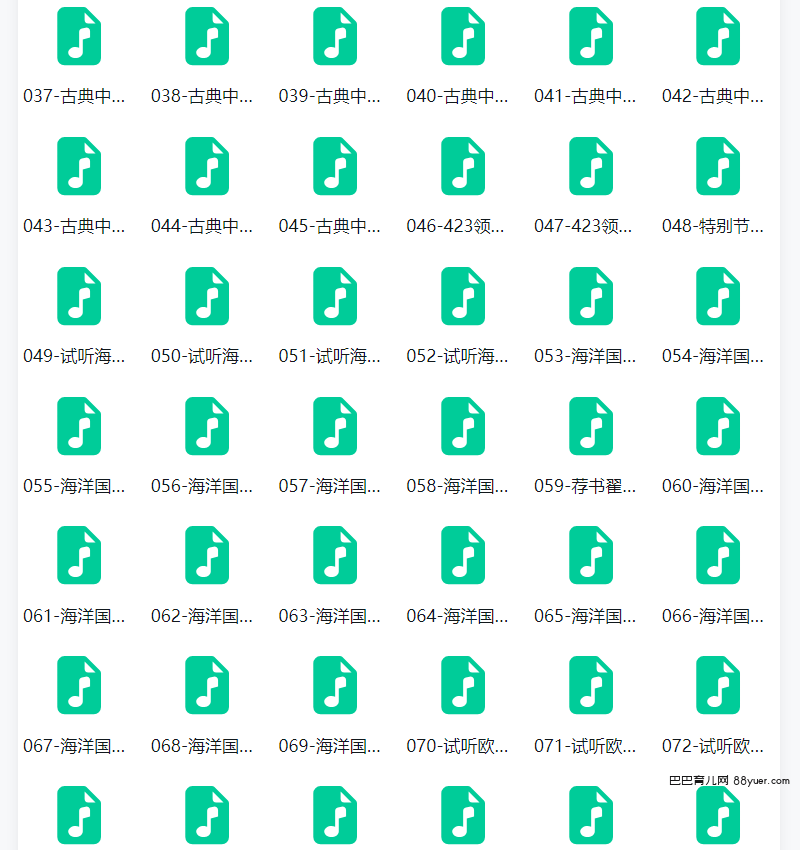The image size is (800, 850).
Task: Tap the 067-海洋国 audio file
Action: (x=79, y=686)
